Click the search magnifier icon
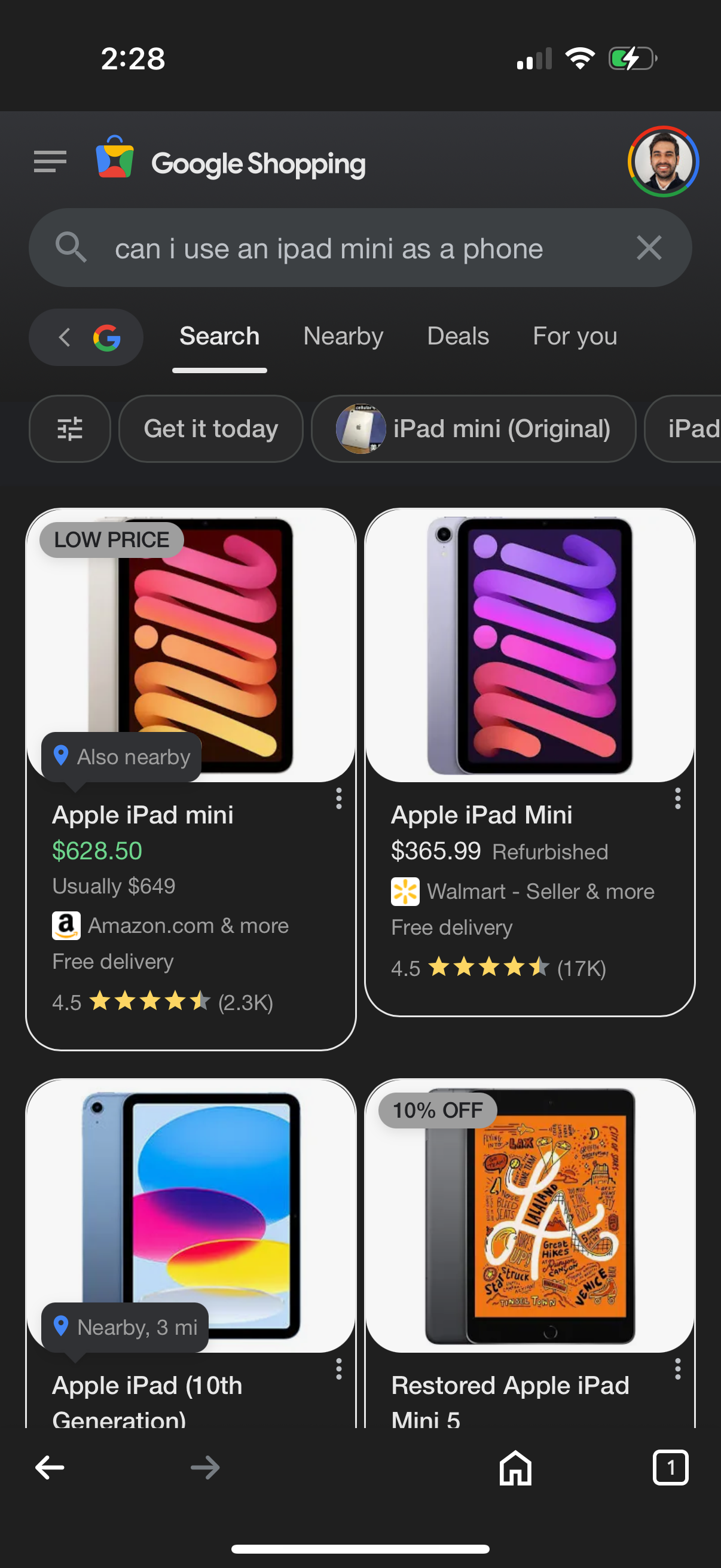Image resolution: width=721 pixels, height=1568 pixels. click(x=72, y=247)
